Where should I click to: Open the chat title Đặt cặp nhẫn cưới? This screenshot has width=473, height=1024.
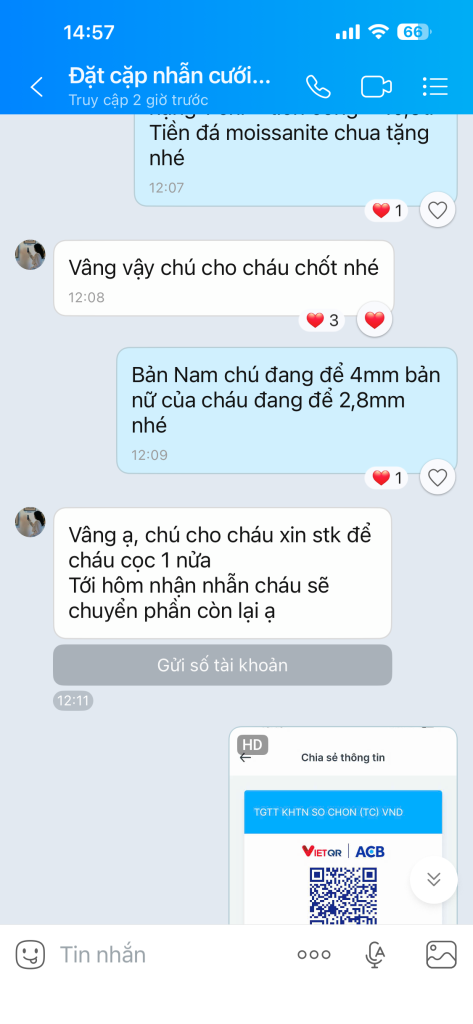169,76
